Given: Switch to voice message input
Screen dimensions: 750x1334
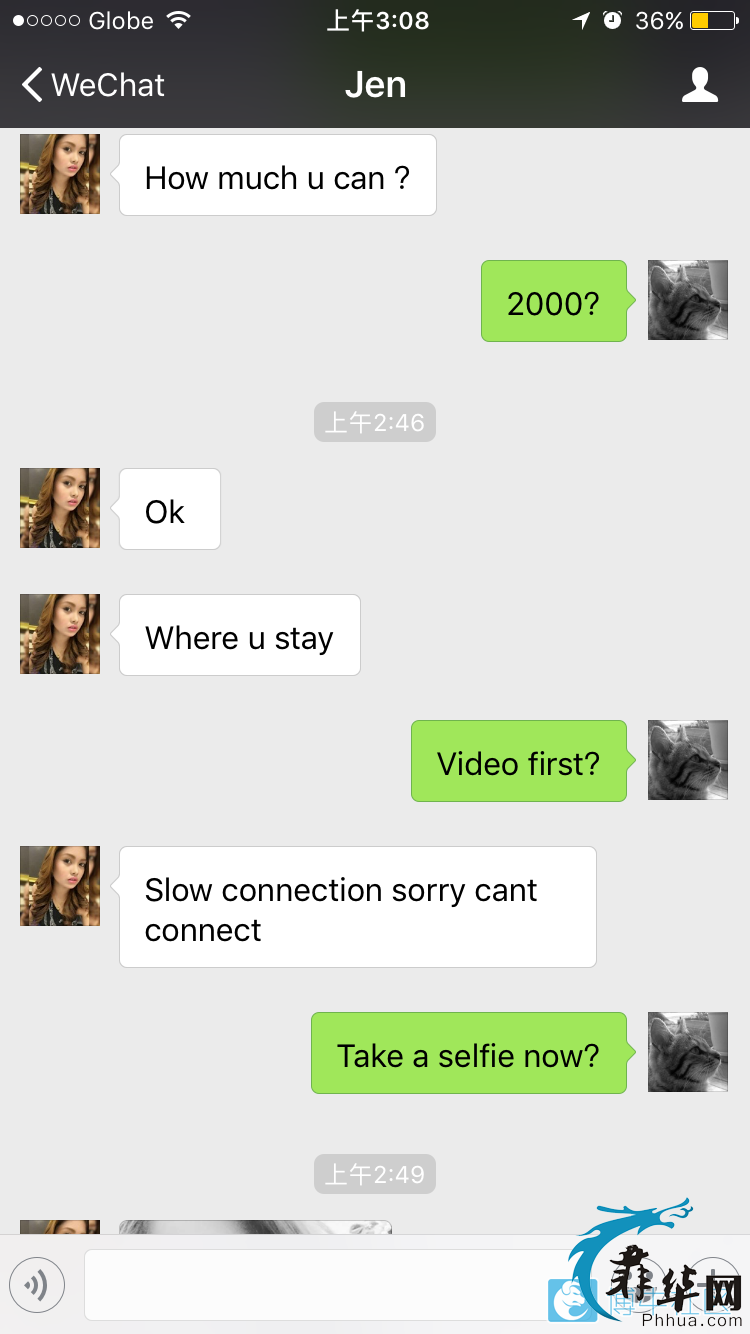Looking at the screenshot, I should (x=37, y=1284).
